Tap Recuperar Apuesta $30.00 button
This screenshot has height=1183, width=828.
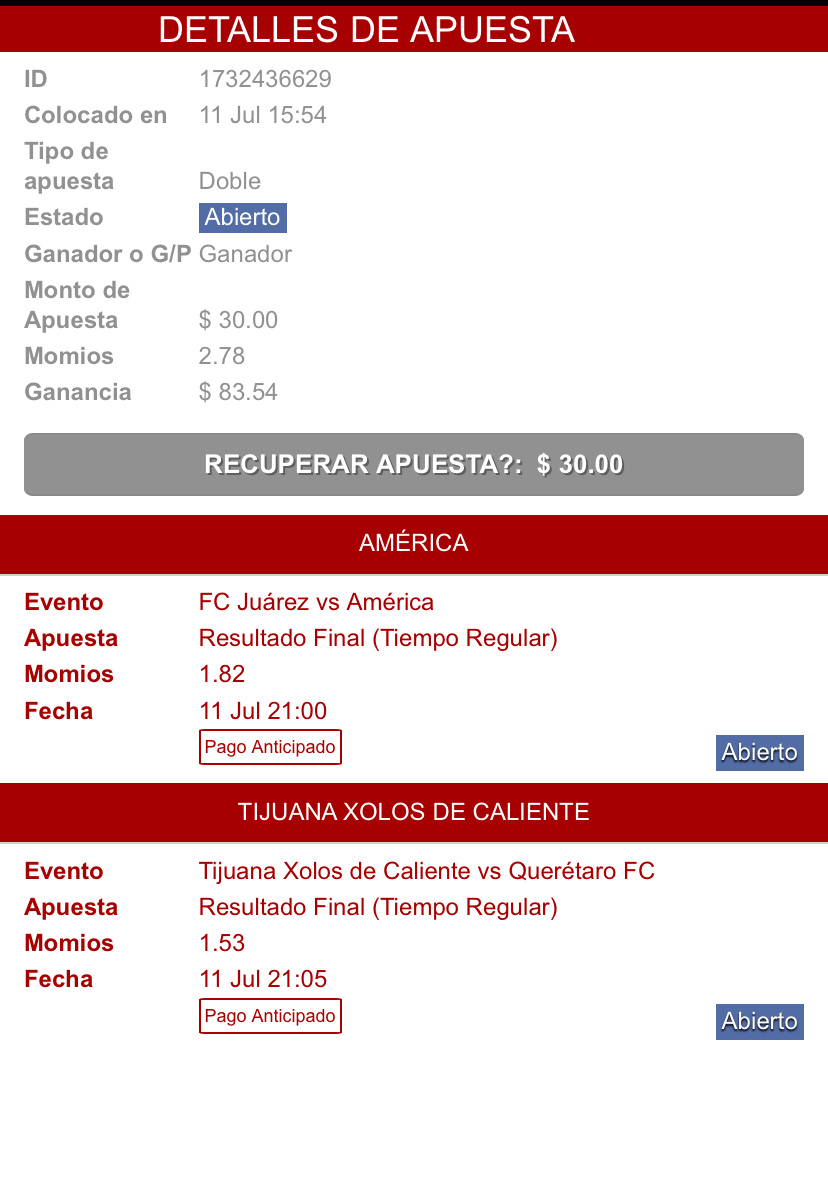pos(414,464)
